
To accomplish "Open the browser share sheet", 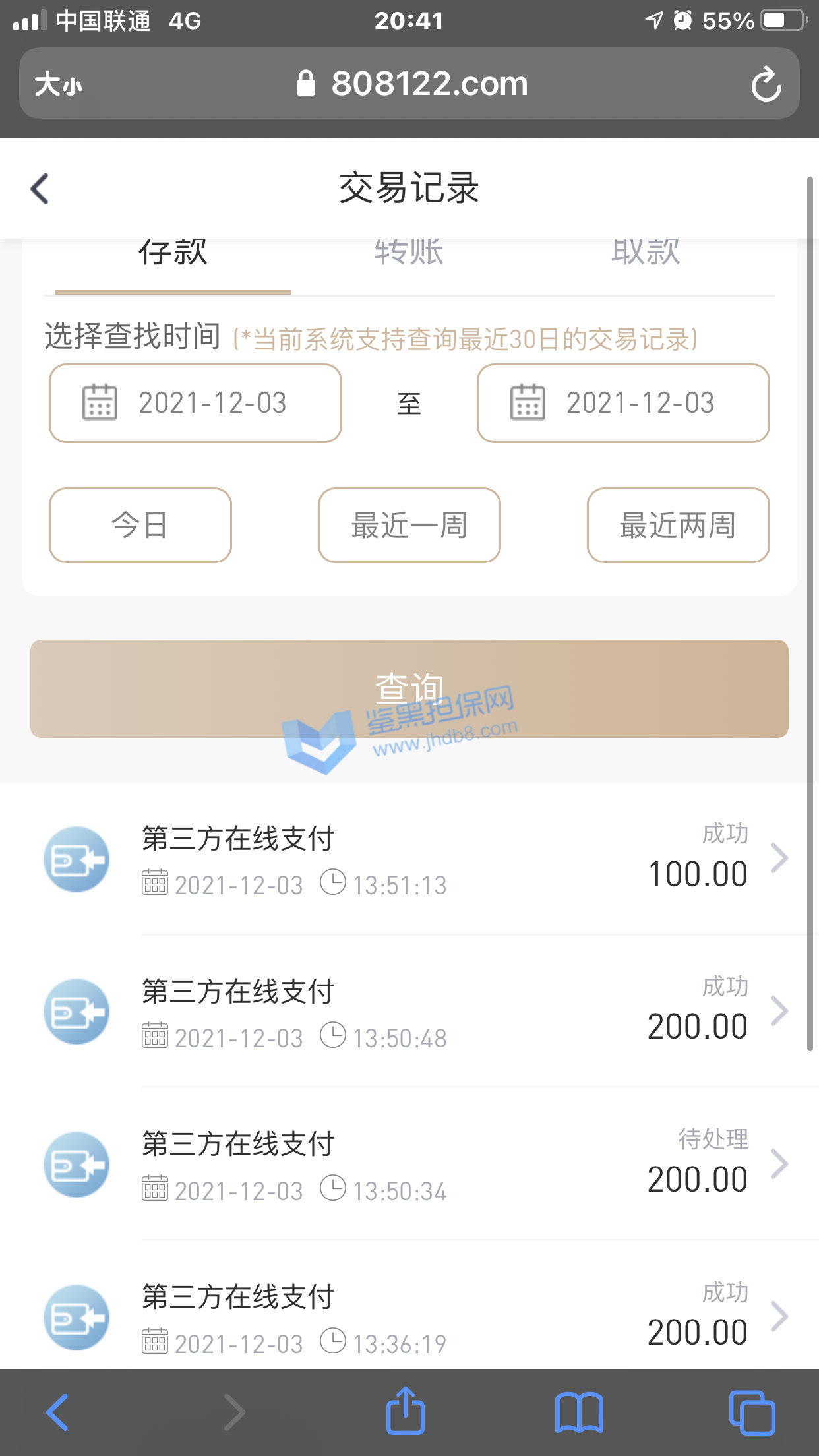I will (x=405, y=1412).
